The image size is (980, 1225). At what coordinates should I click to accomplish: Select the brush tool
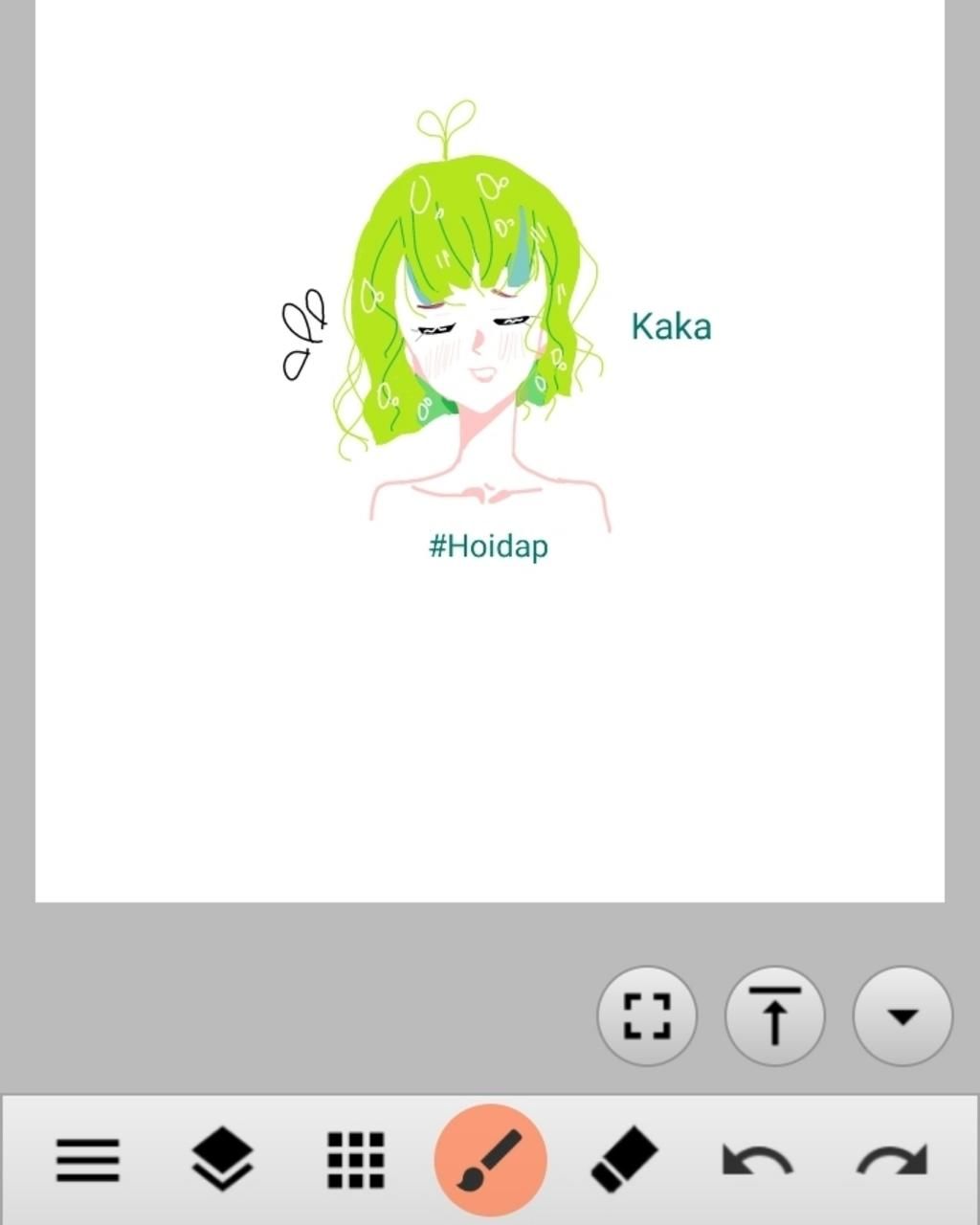click(x=490, y=1160)
